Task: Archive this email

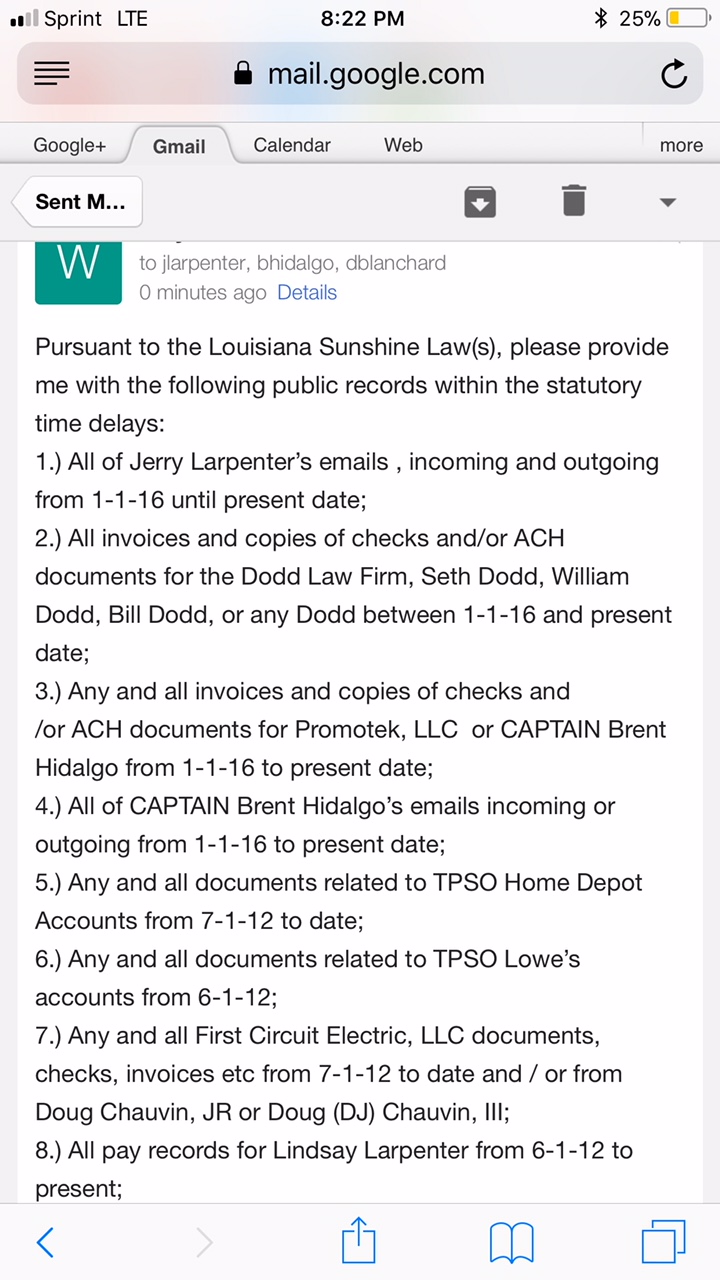Action: point(480,201)
